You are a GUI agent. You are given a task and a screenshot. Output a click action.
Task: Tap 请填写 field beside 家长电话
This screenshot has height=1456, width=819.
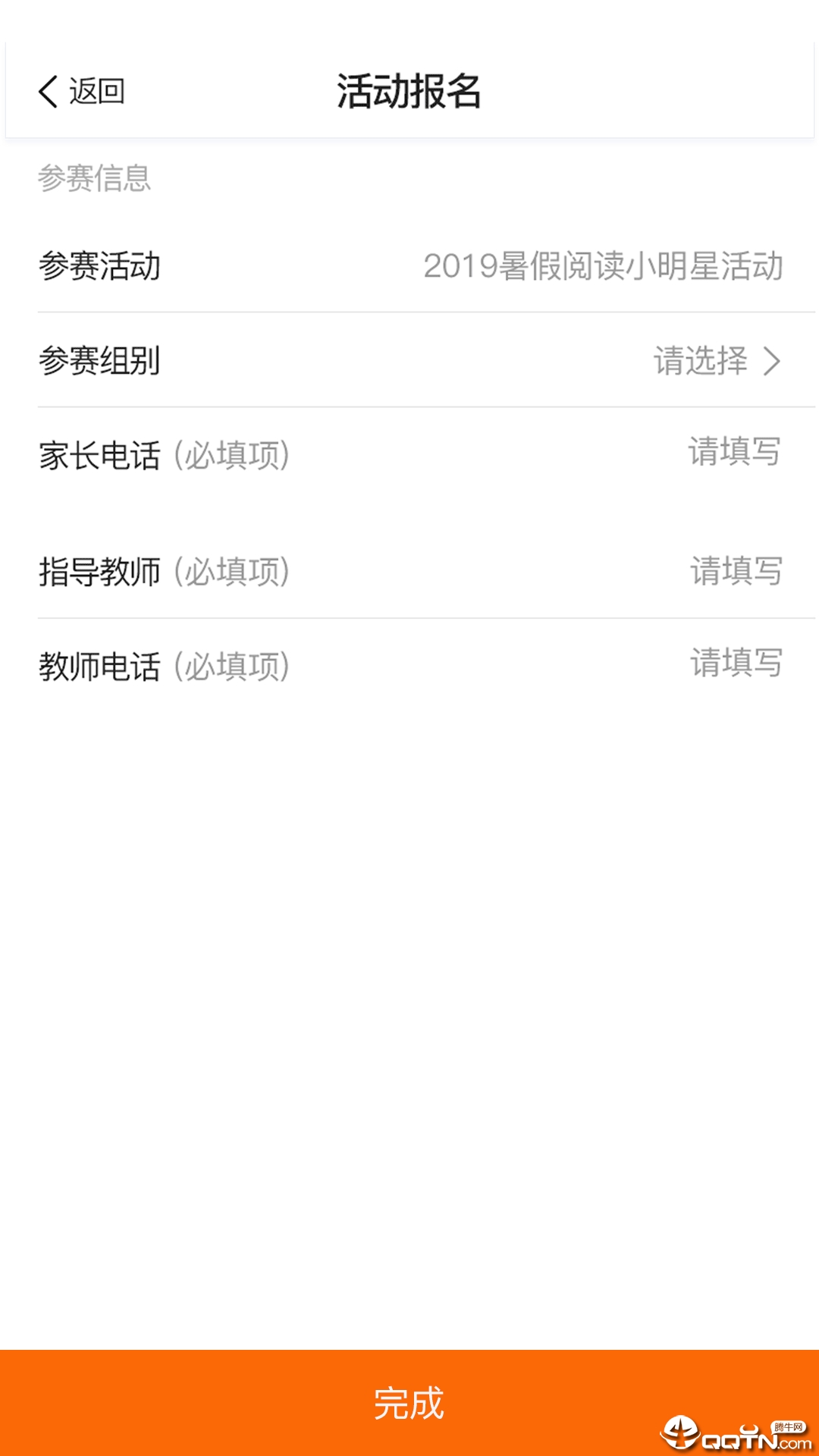pos(734,453)
